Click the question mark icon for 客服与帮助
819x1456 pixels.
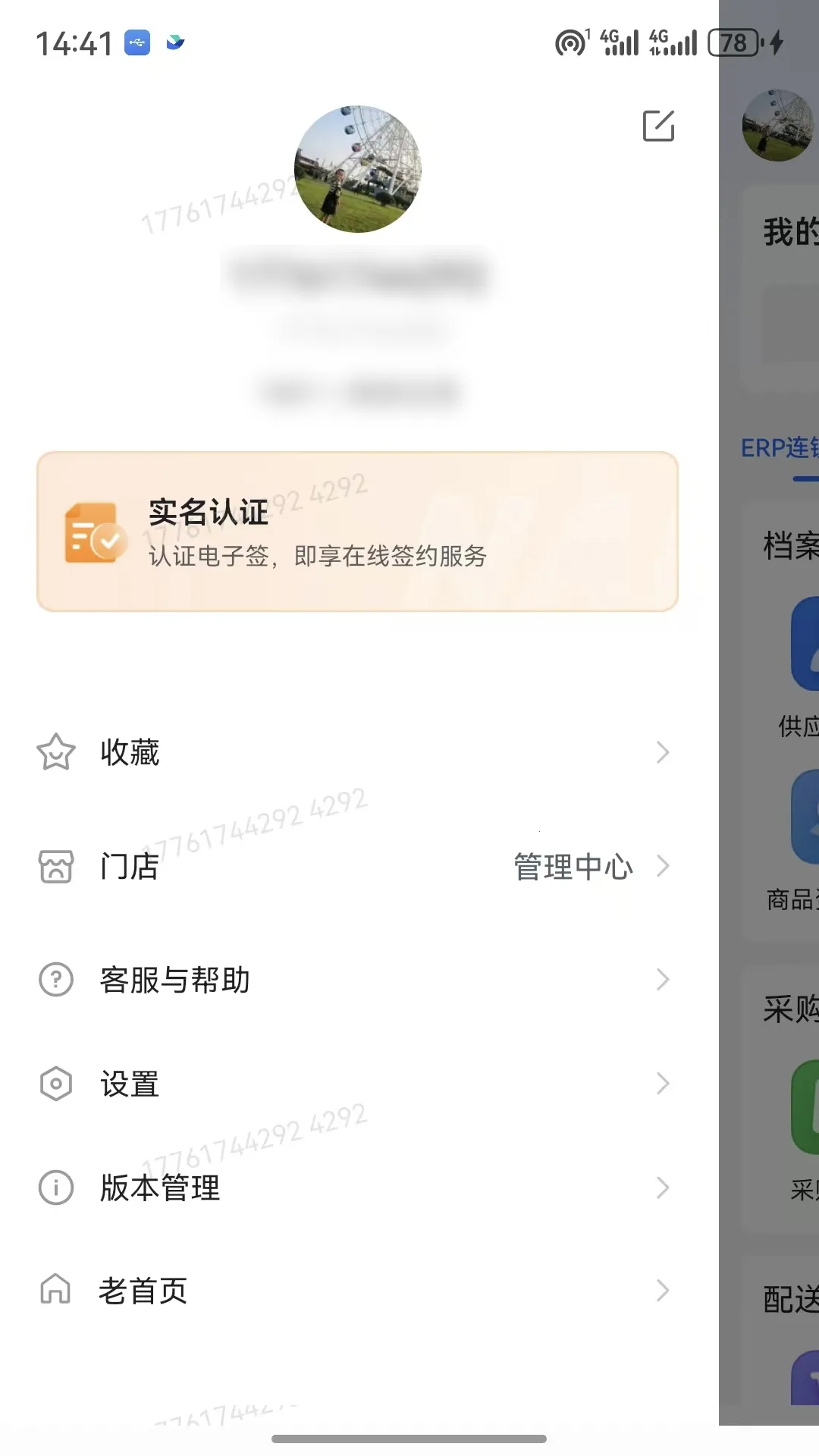[x=54, y=980]
